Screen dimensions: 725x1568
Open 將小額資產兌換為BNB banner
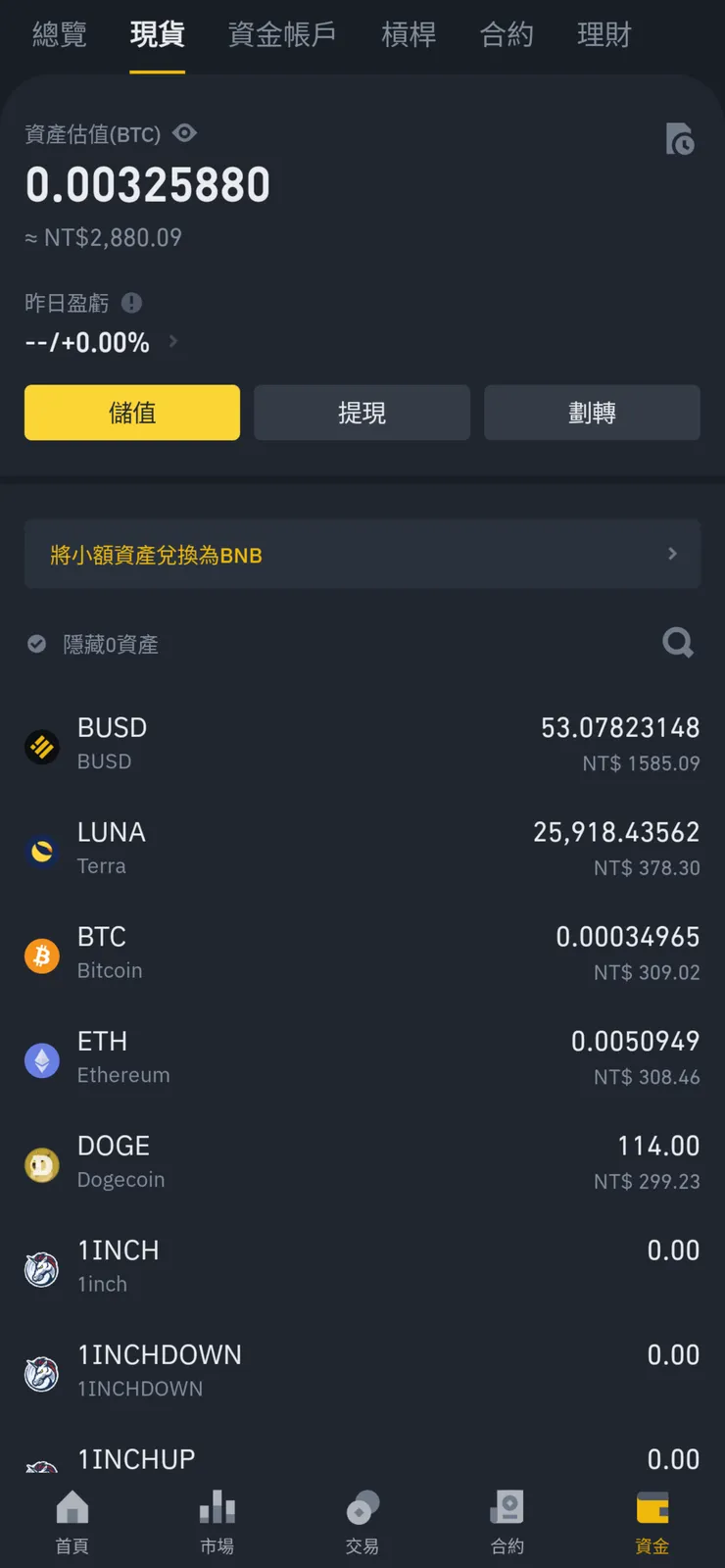coord(362,555)
